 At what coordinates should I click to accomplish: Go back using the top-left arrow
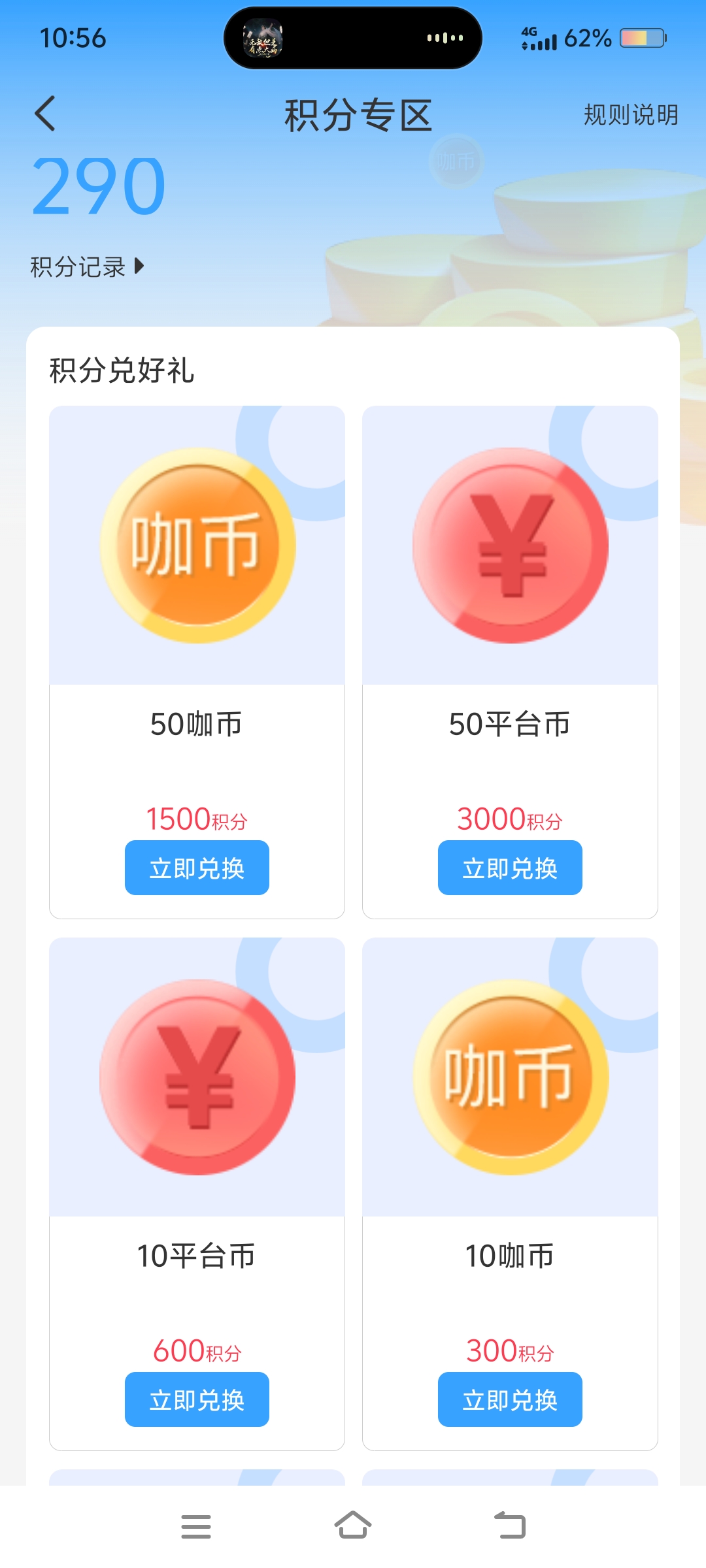click(x=44, y=114)
